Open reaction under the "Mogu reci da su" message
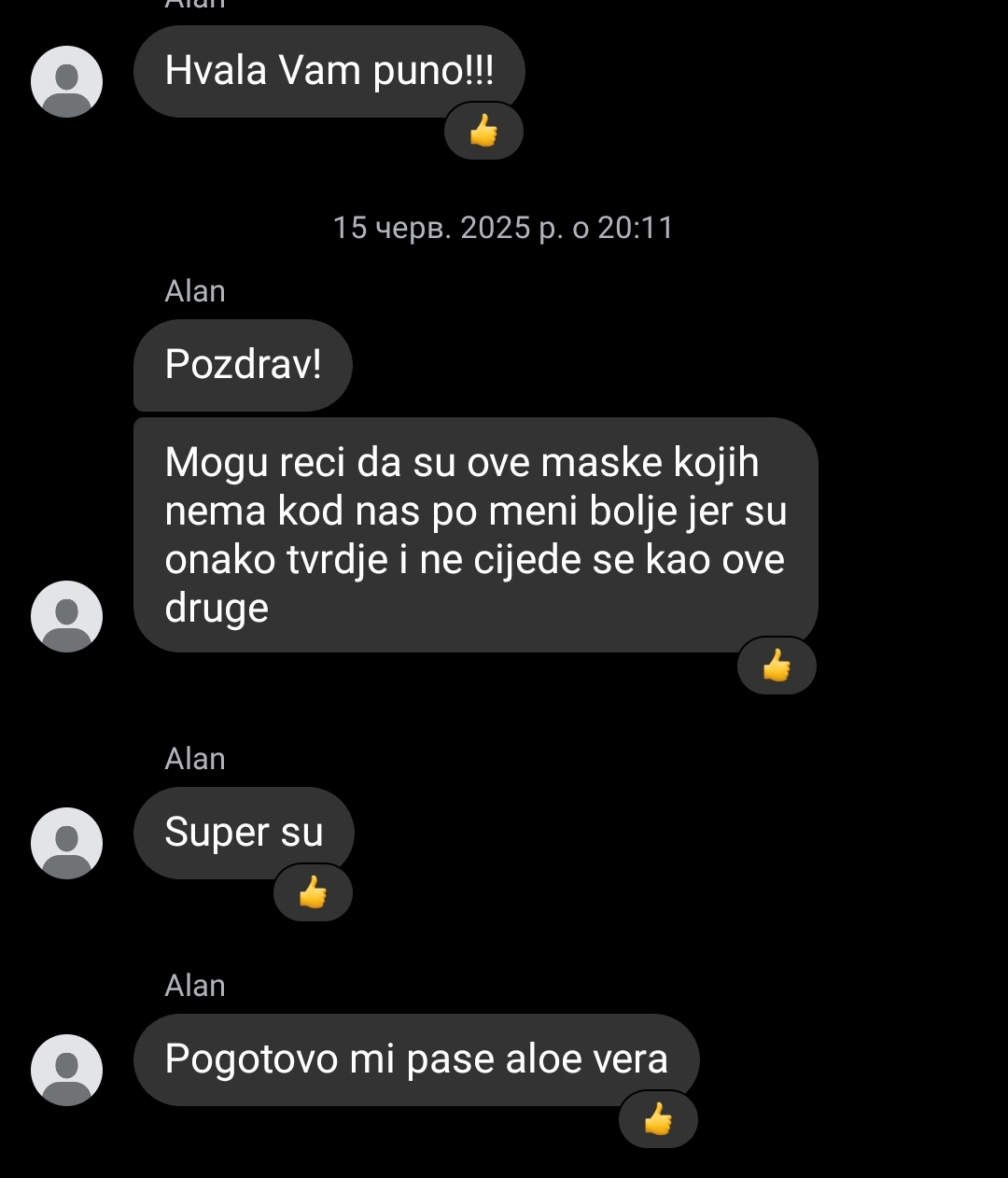Screen dimensions: 1008x1178 tap(777, 666)
